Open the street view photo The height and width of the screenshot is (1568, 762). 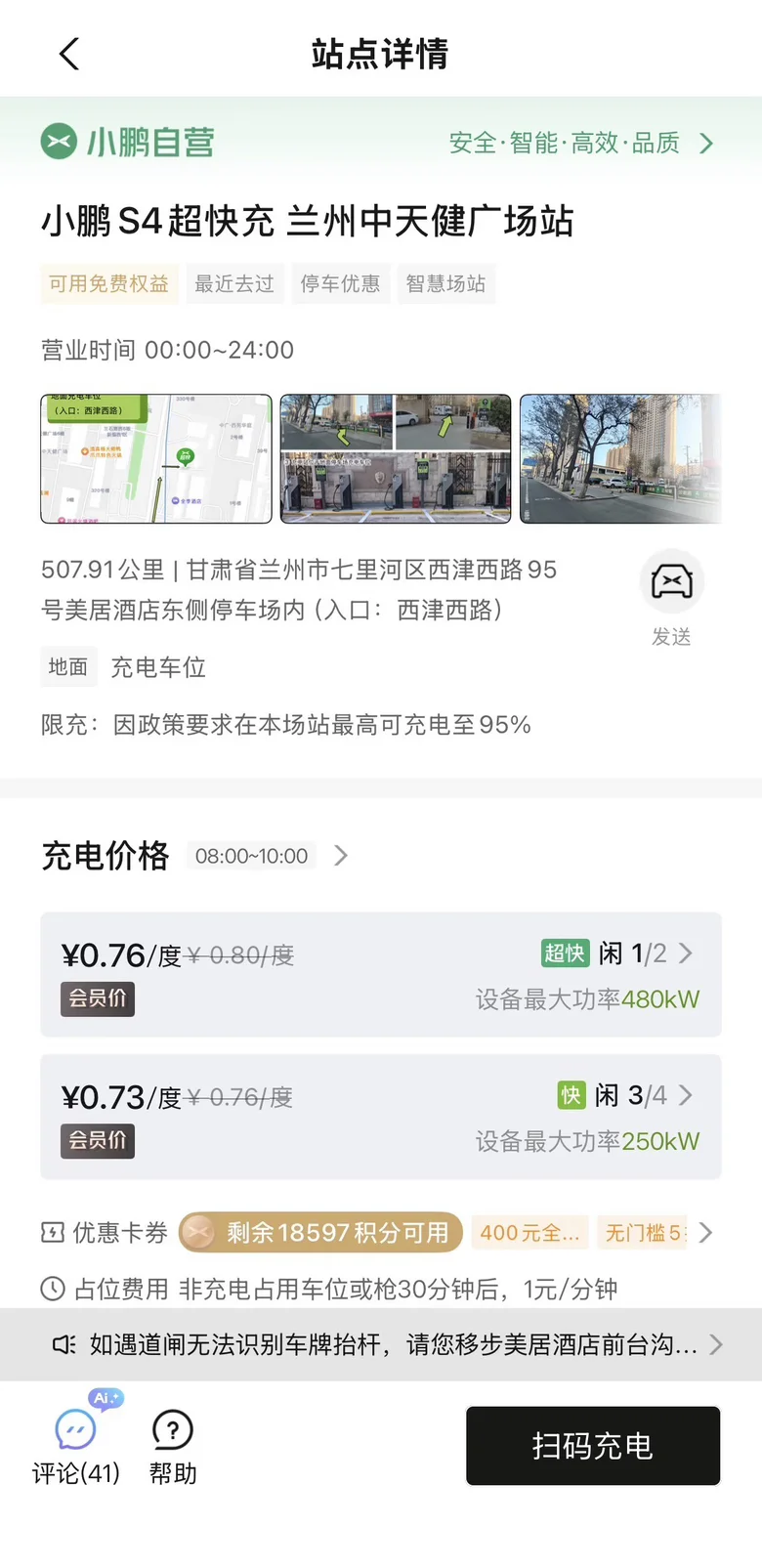click(x=620, y=459)
